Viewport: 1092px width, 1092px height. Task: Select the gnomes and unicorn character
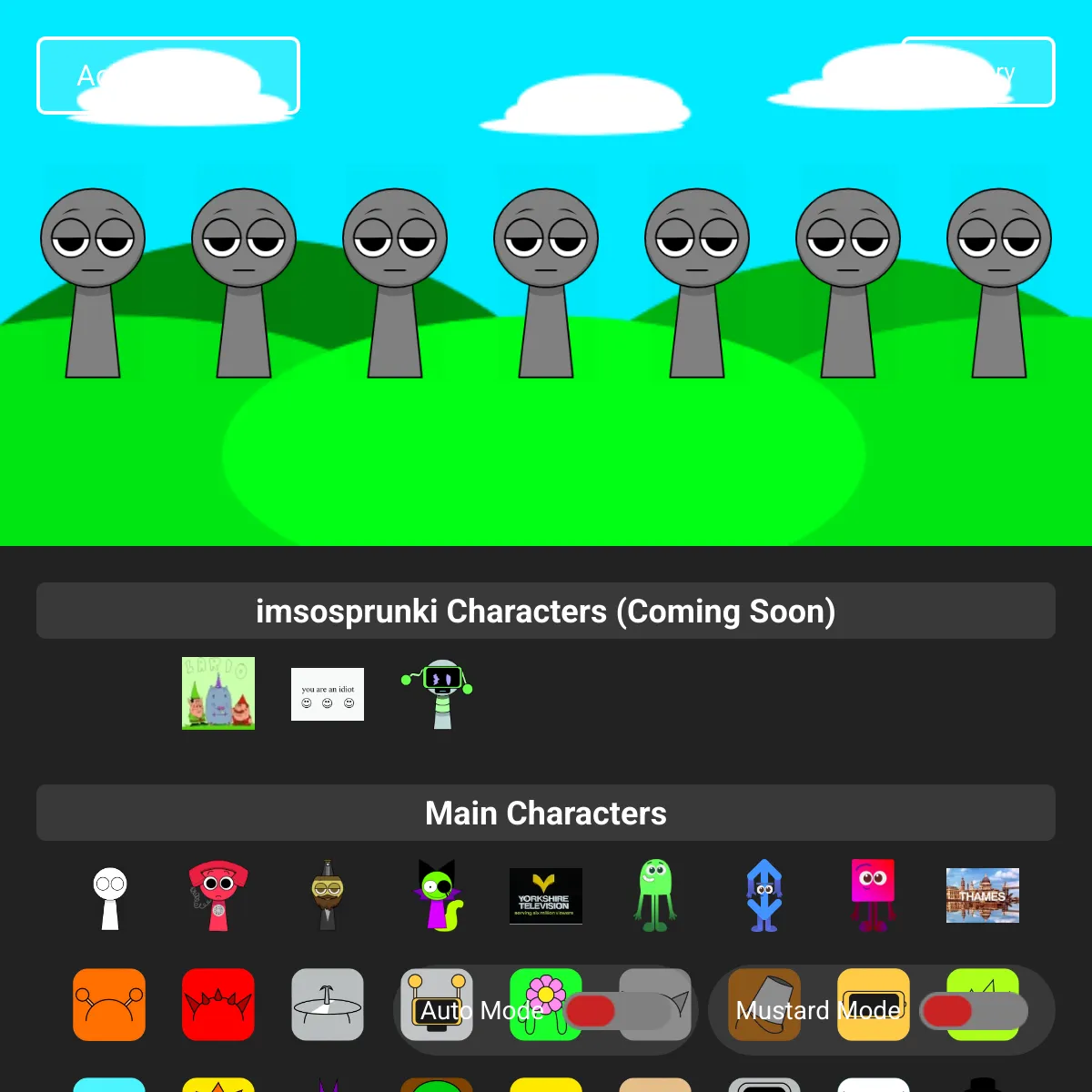(218, 693)
